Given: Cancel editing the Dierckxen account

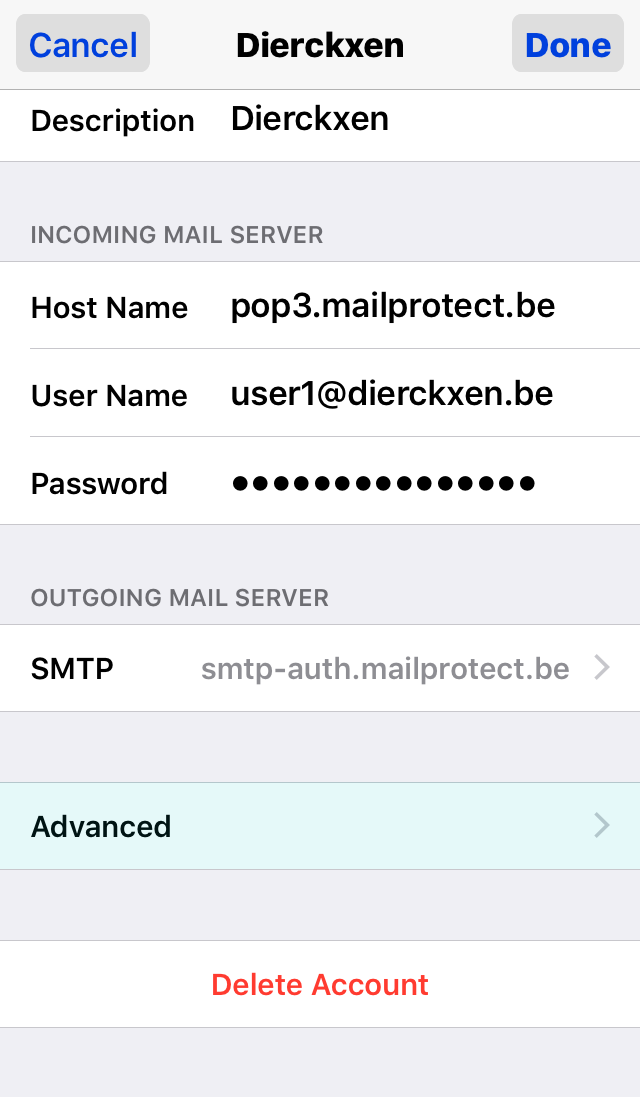Looking at the screenshot, I should [x=83, y=45].
